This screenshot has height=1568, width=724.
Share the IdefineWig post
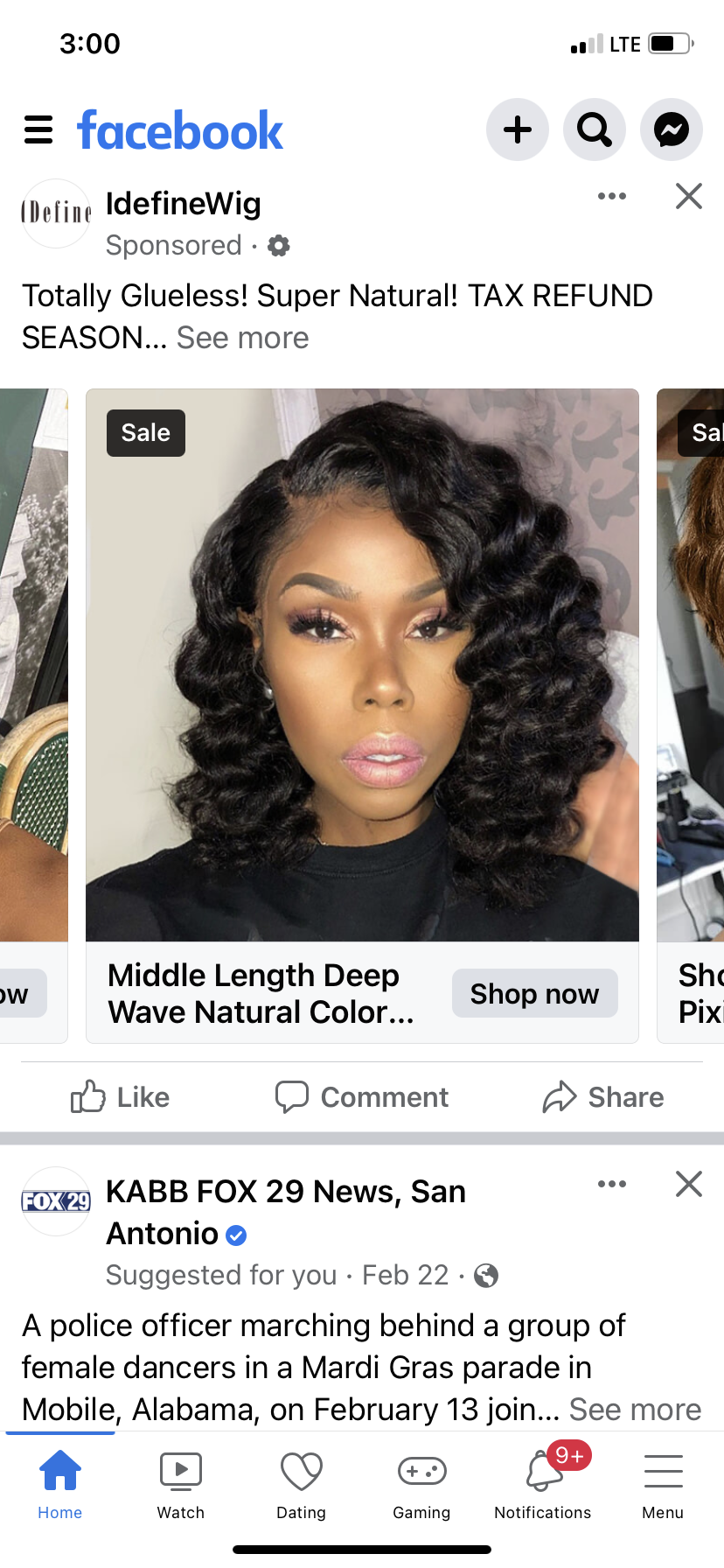[603, 1097]
